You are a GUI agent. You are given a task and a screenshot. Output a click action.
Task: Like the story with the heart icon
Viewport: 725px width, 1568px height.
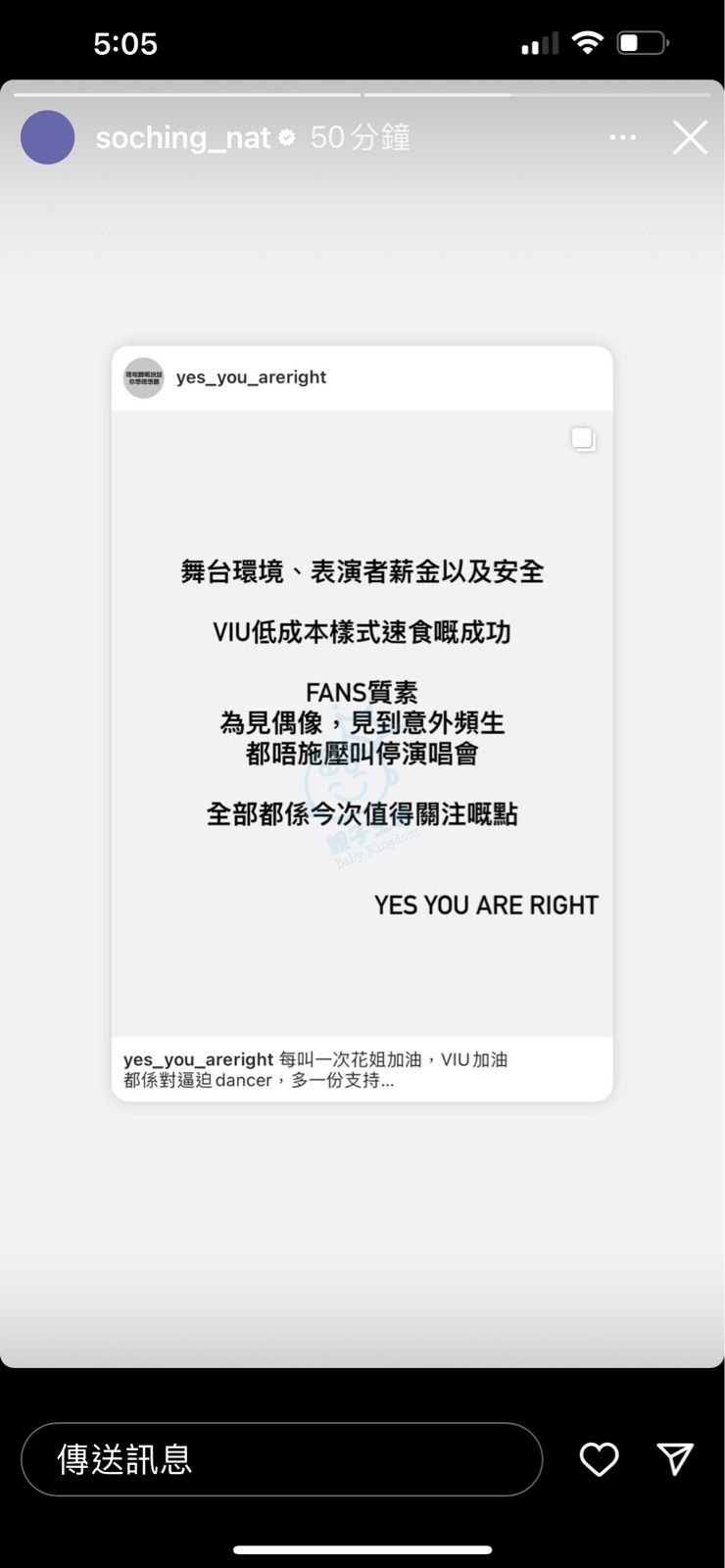tap(599, 1459)
